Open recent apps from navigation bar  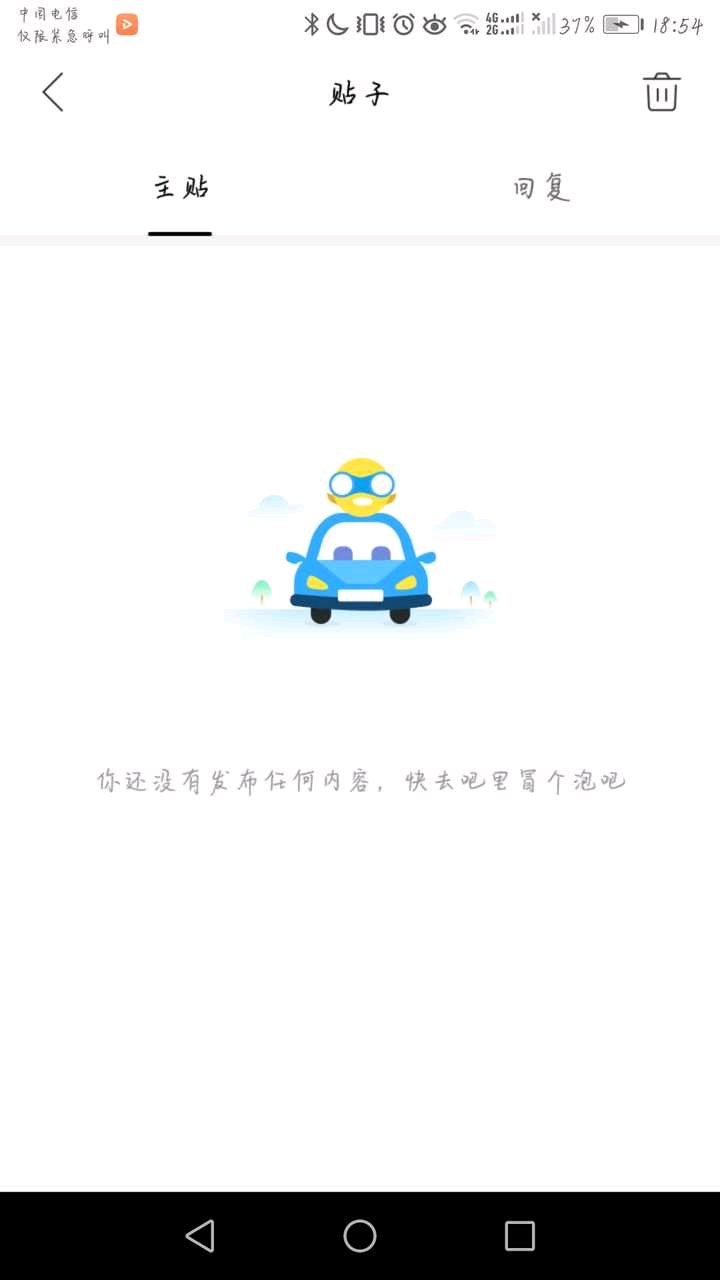(520, 1236)
